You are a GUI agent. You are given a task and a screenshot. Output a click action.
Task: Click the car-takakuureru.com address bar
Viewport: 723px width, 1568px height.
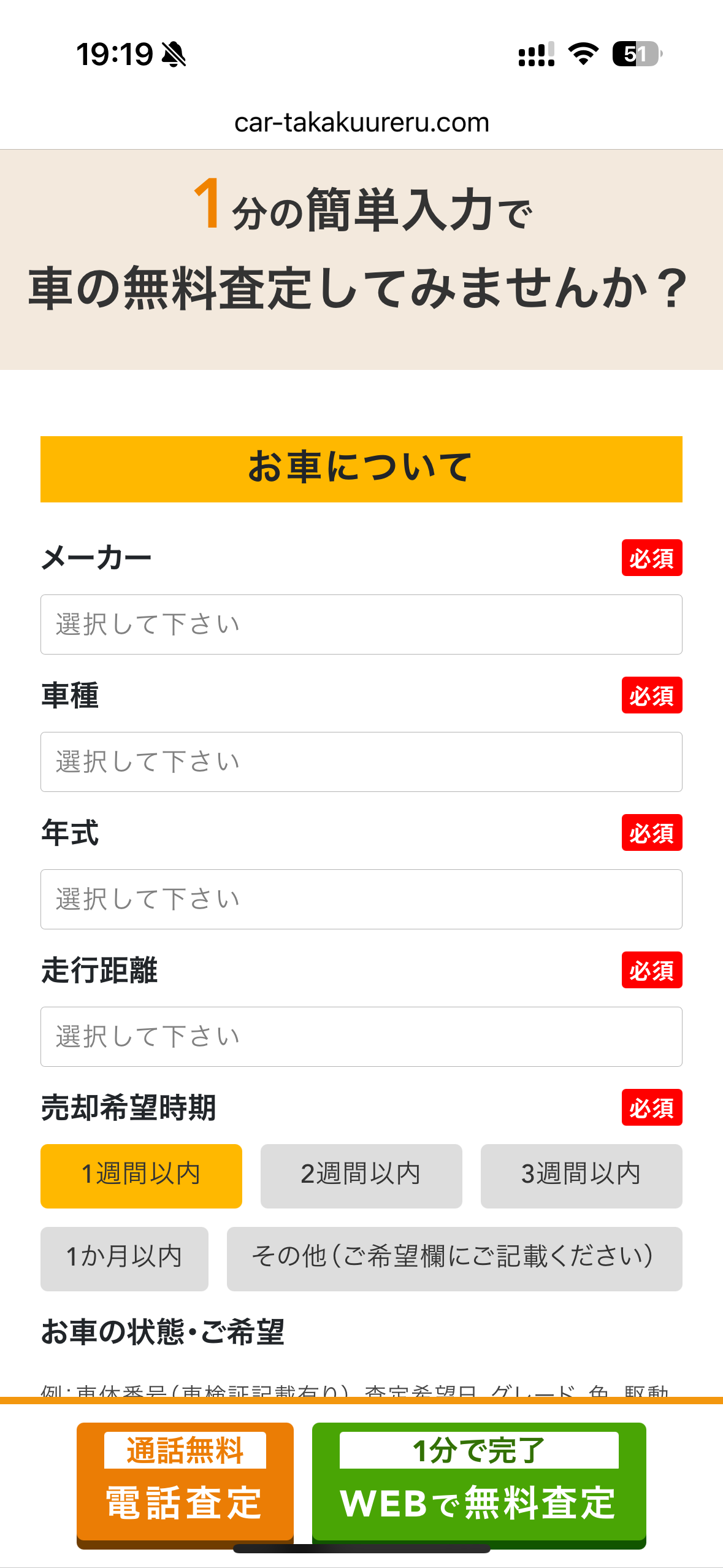coord(361,123)
